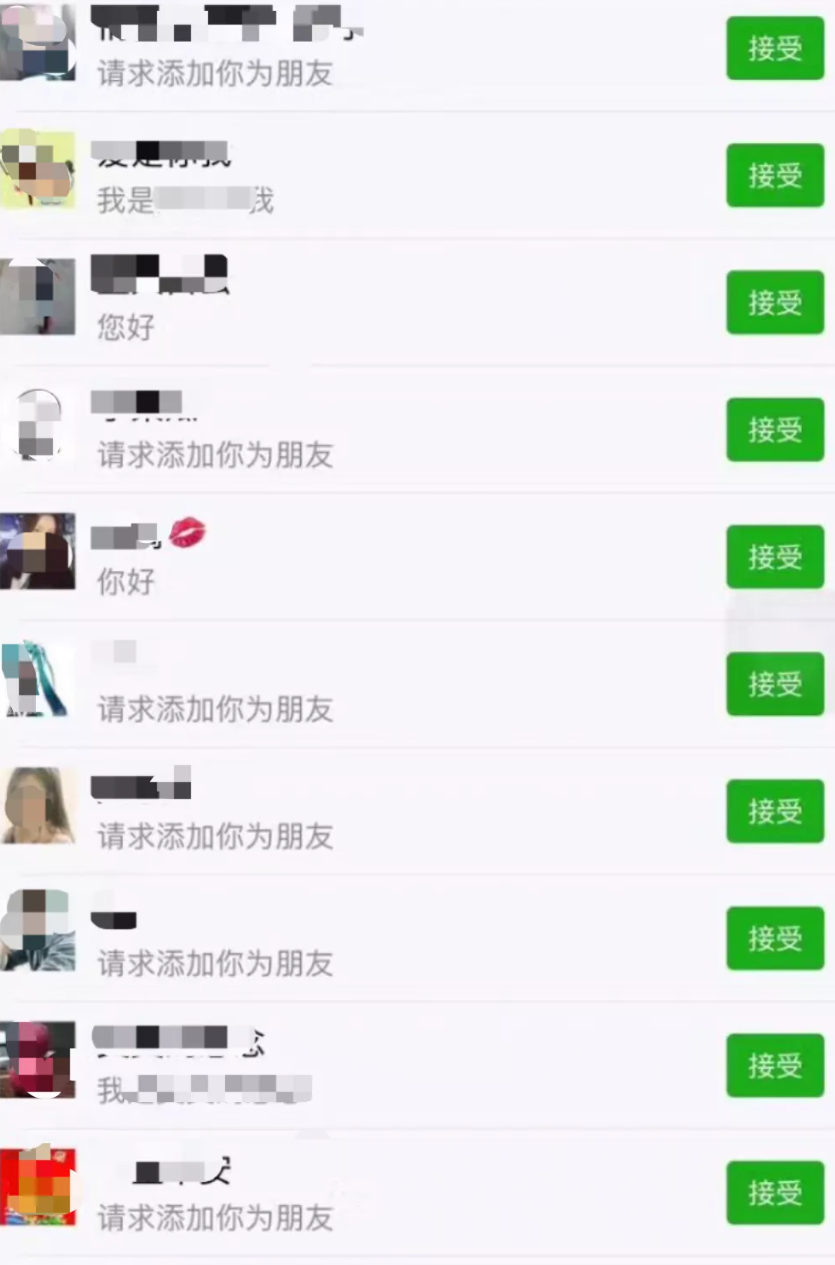Accept the request with the lips emoji name
The height and width of the screenshot is (1265, 835).
(775, 556)
